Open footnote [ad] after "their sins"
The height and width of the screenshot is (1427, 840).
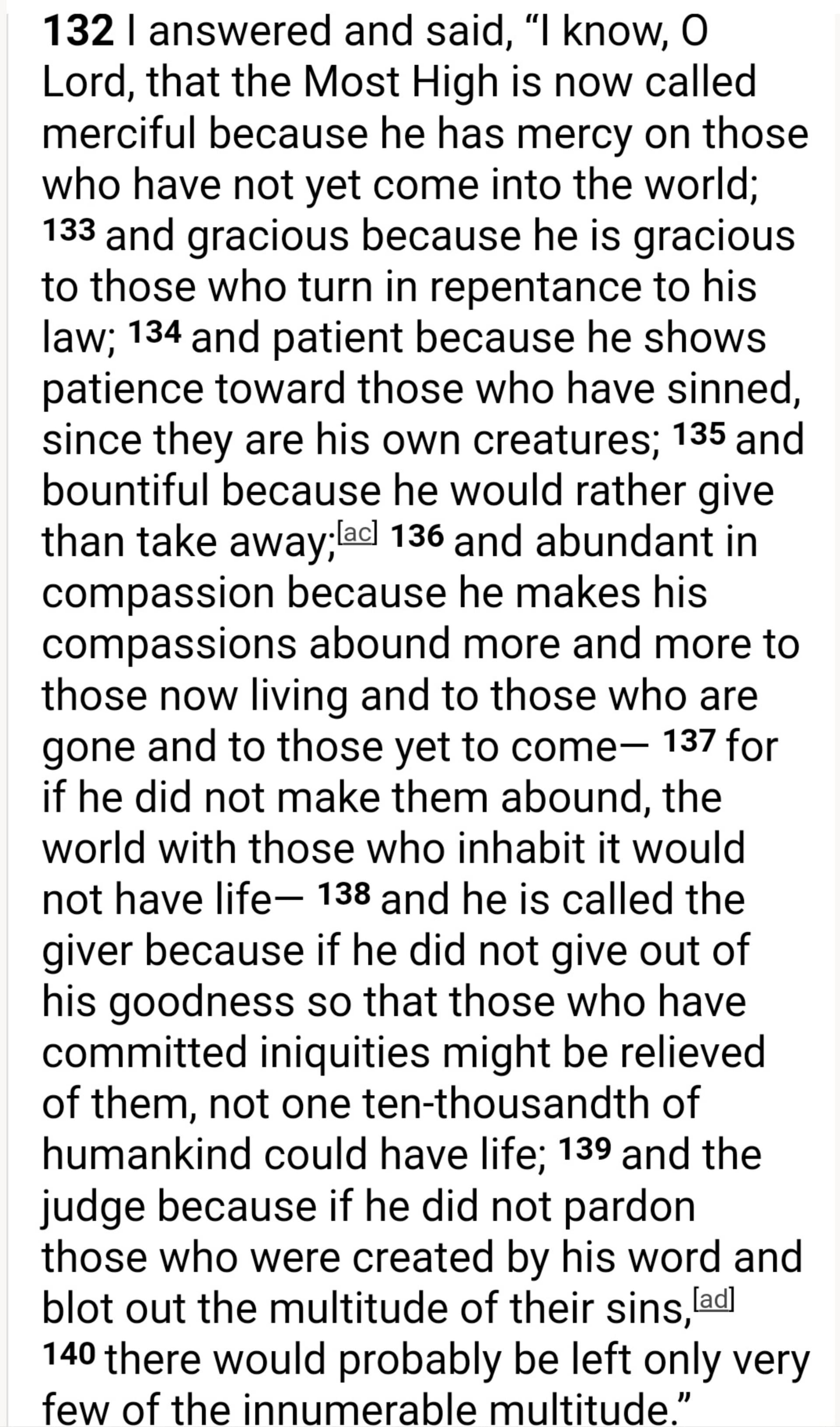point(714,1299)
